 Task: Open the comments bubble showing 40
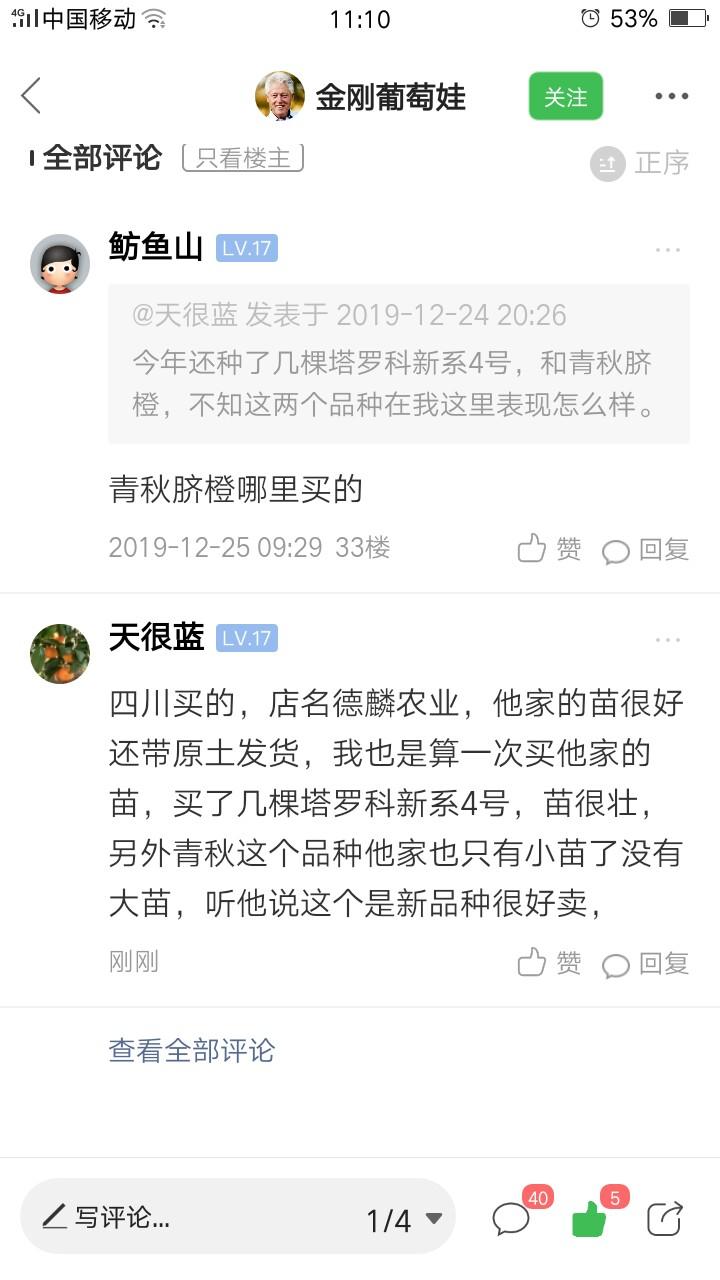pyautogui.click(x=512, y=1218)
